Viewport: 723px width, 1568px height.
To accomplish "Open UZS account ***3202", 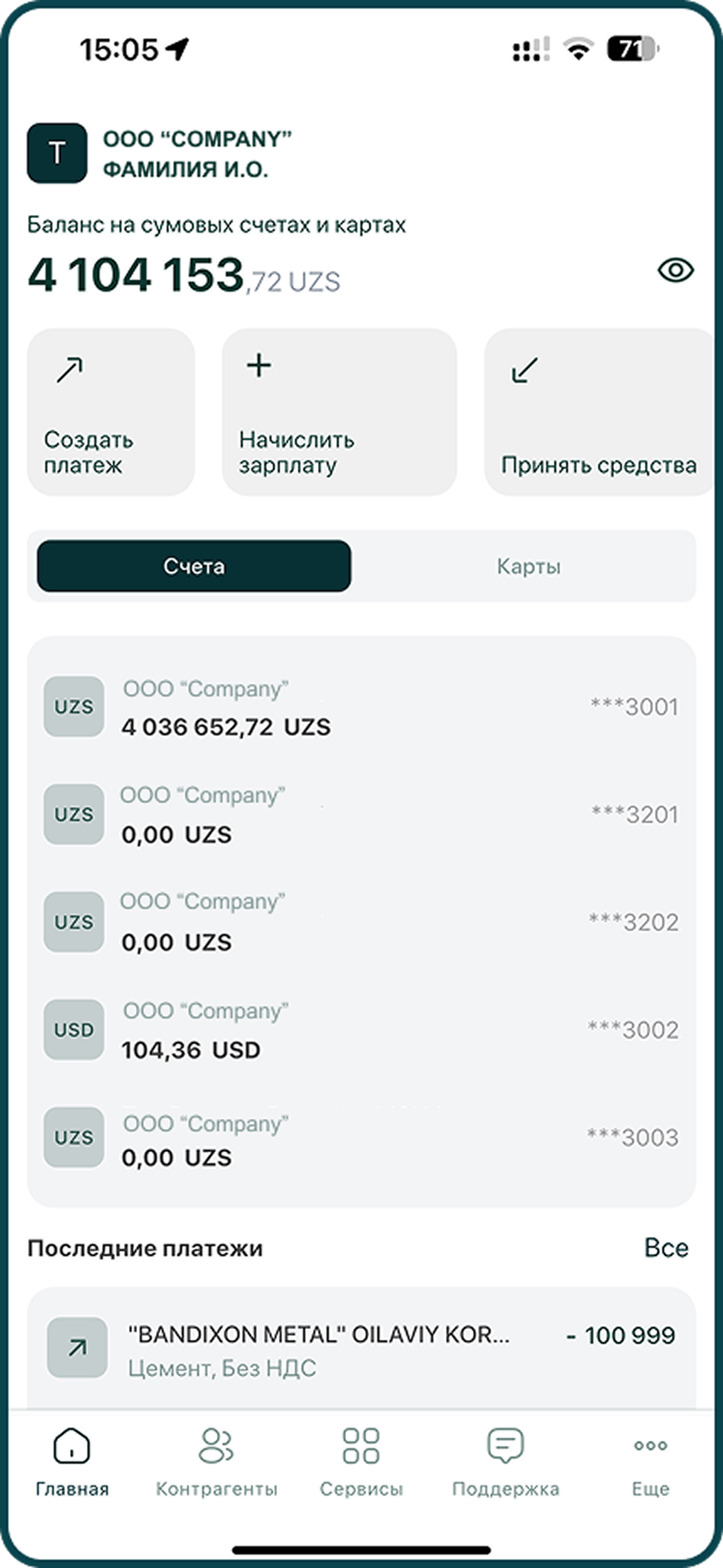I will pyautogui.click(x=361, y=922).
